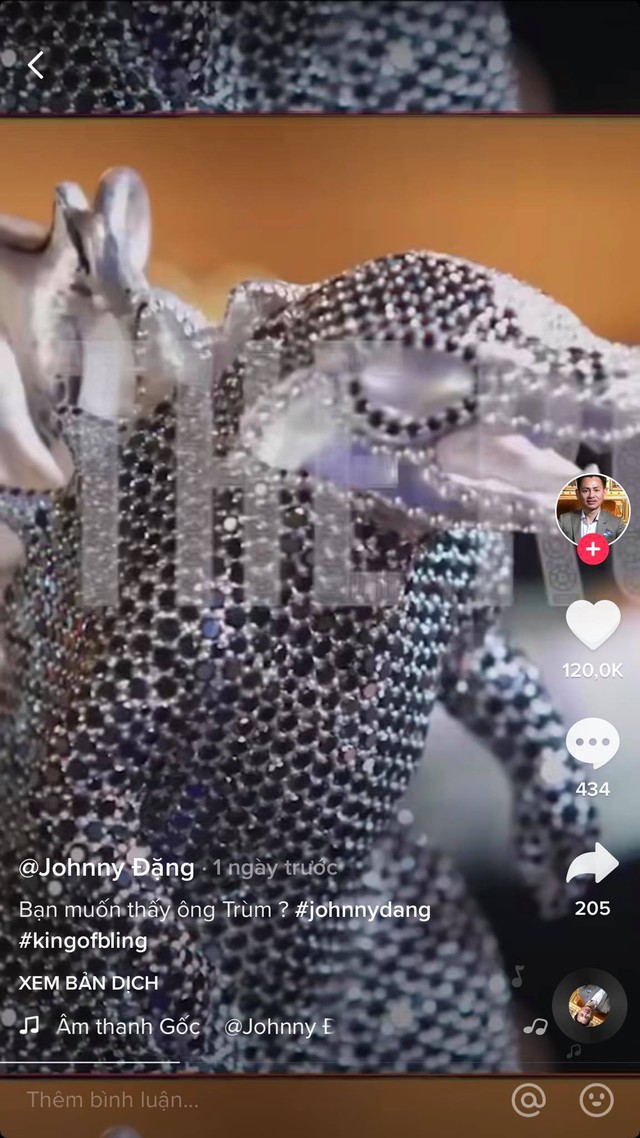Open the @Johnny Đặng username link
The height and width of the screenshot is (1138, 640).
click(x=106, y=867)
